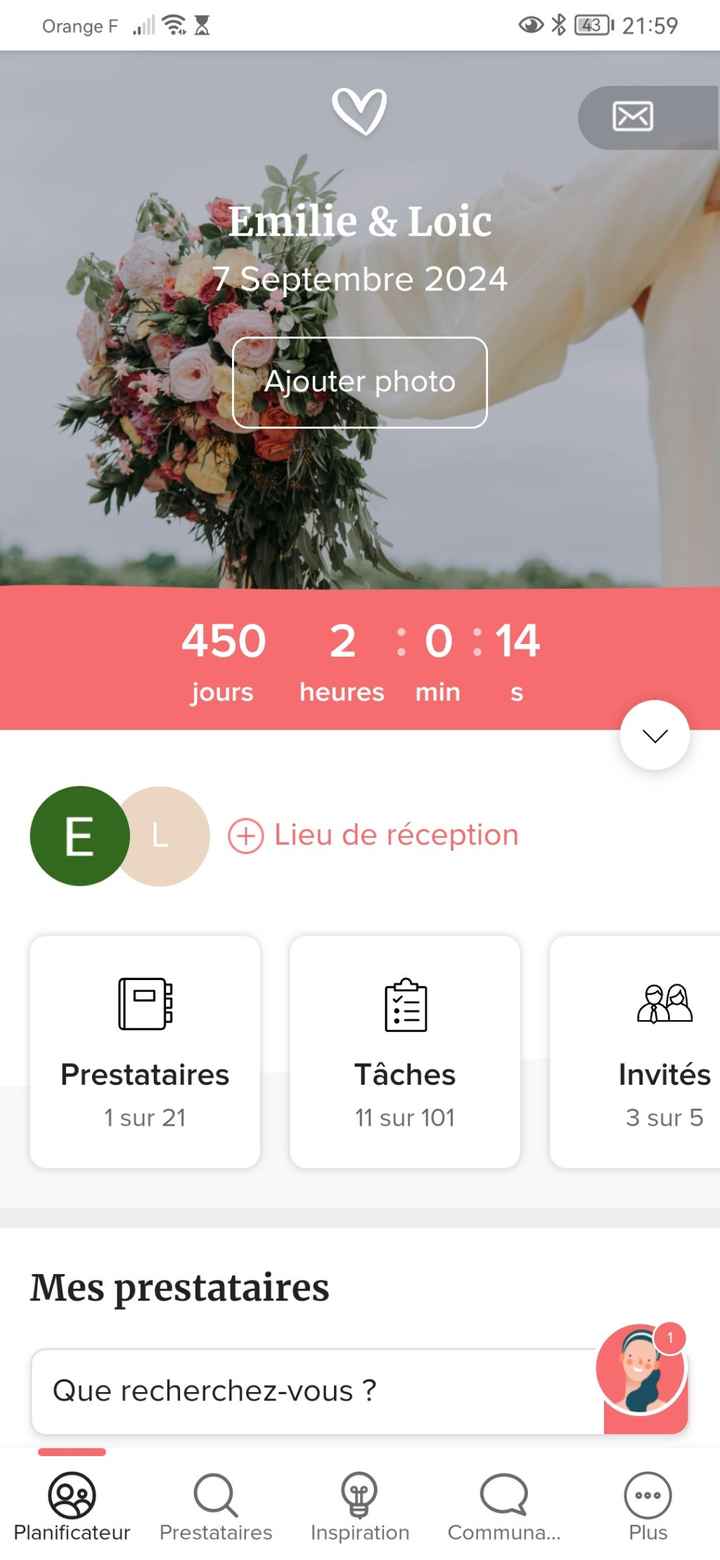Expand the countdown section via the chevron
The image size is (720, 1560).
pos(654,735)
